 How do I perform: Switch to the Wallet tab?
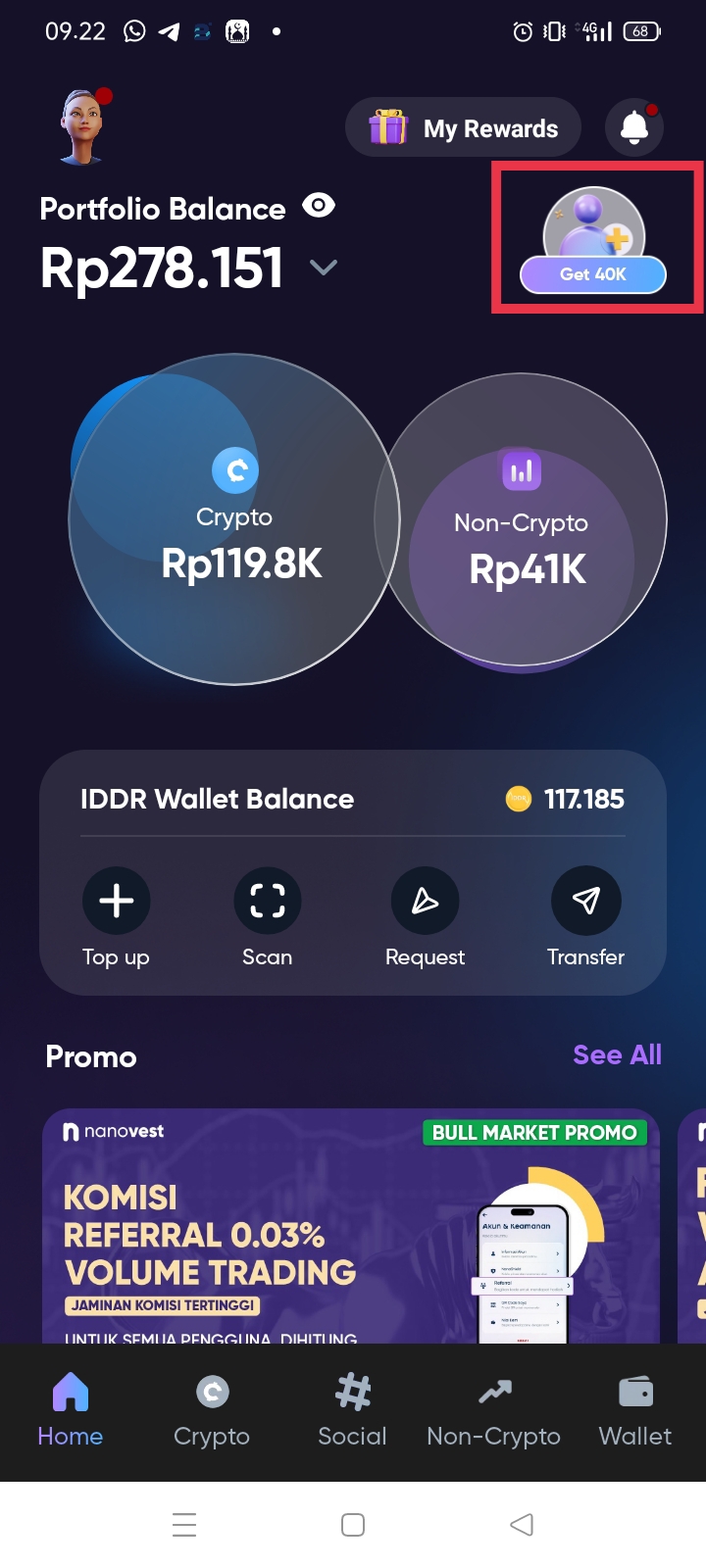tap(635, 1409)
